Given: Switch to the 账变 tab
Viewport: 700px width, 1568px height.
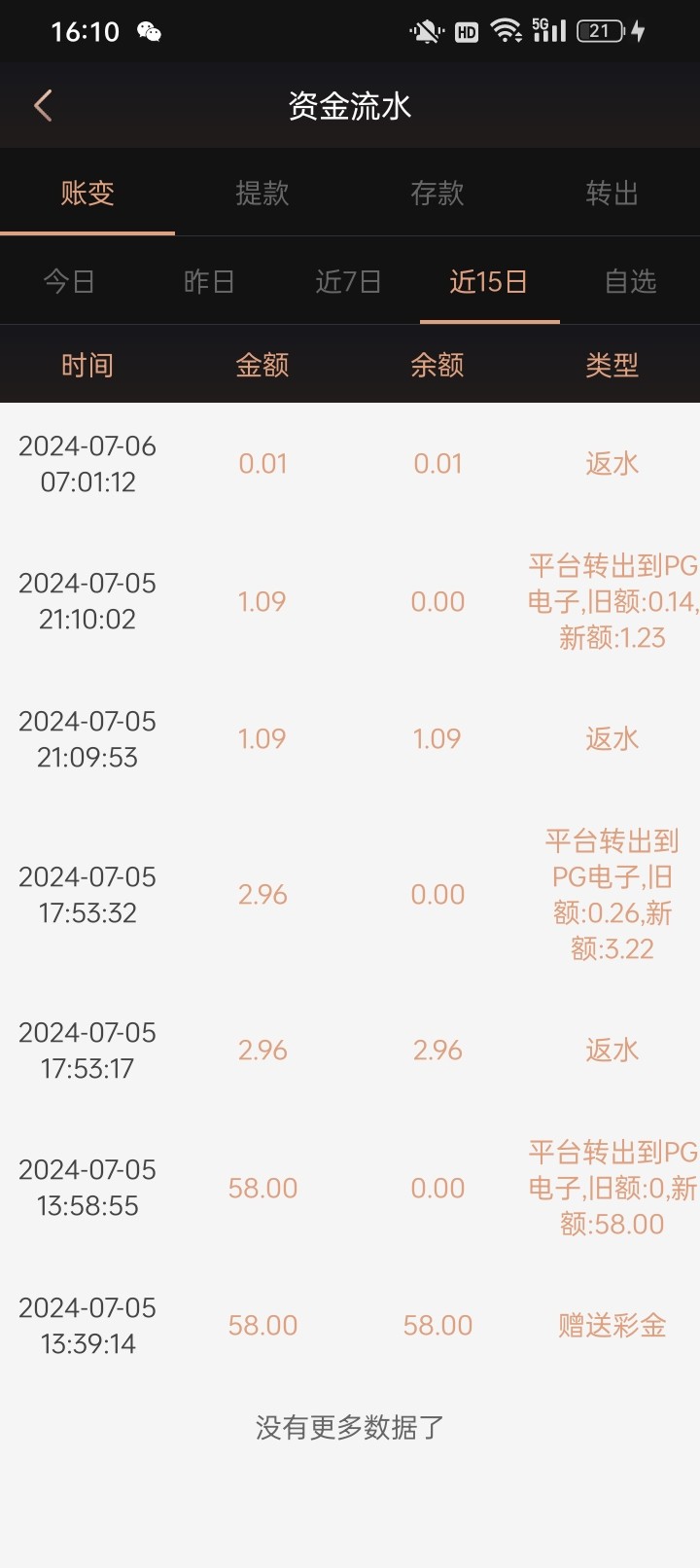Looking at the screenshot, I should click(87, 193).
